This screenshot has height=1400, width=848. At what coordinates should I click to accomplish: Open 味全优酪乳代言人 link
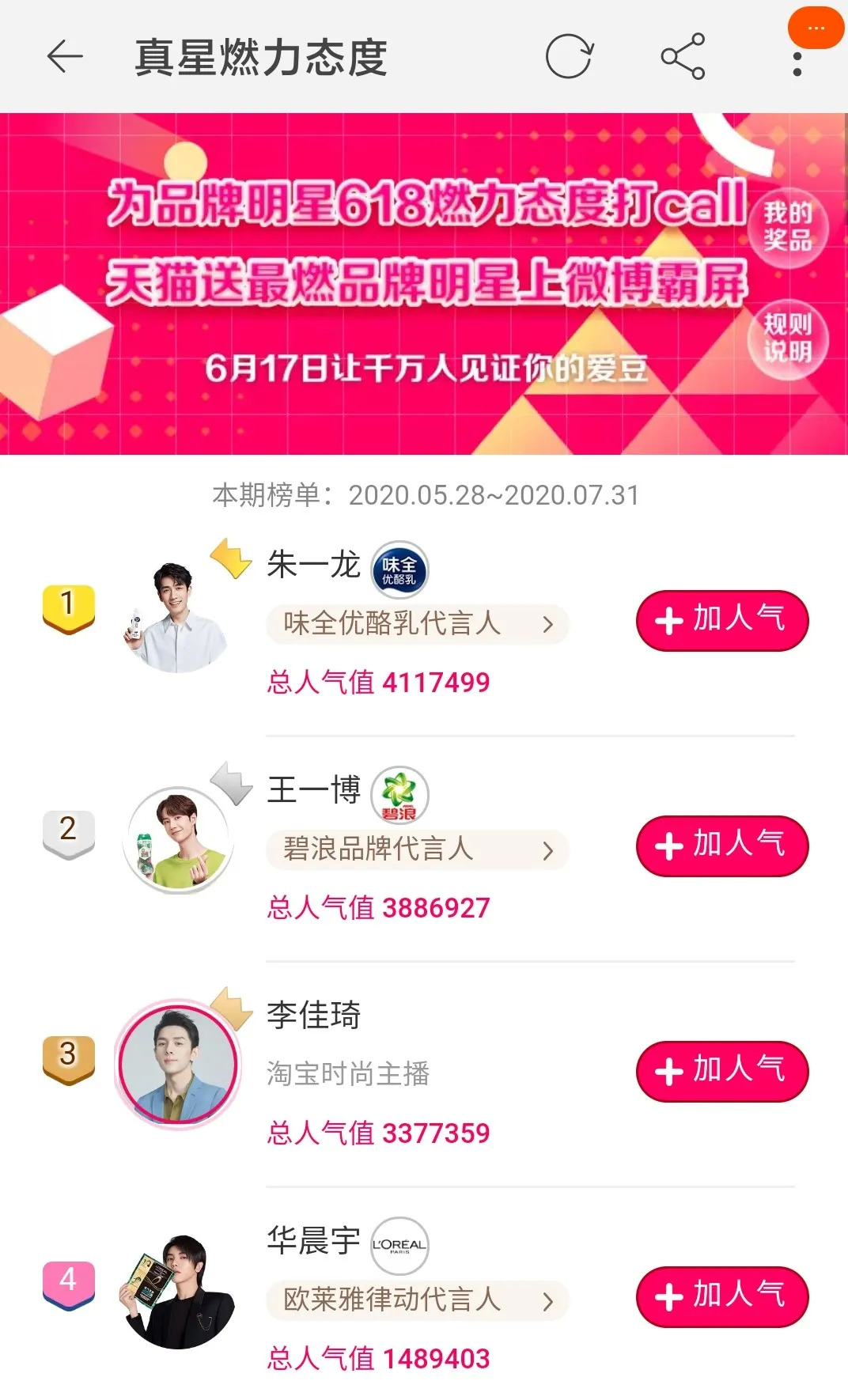[418, 624]
